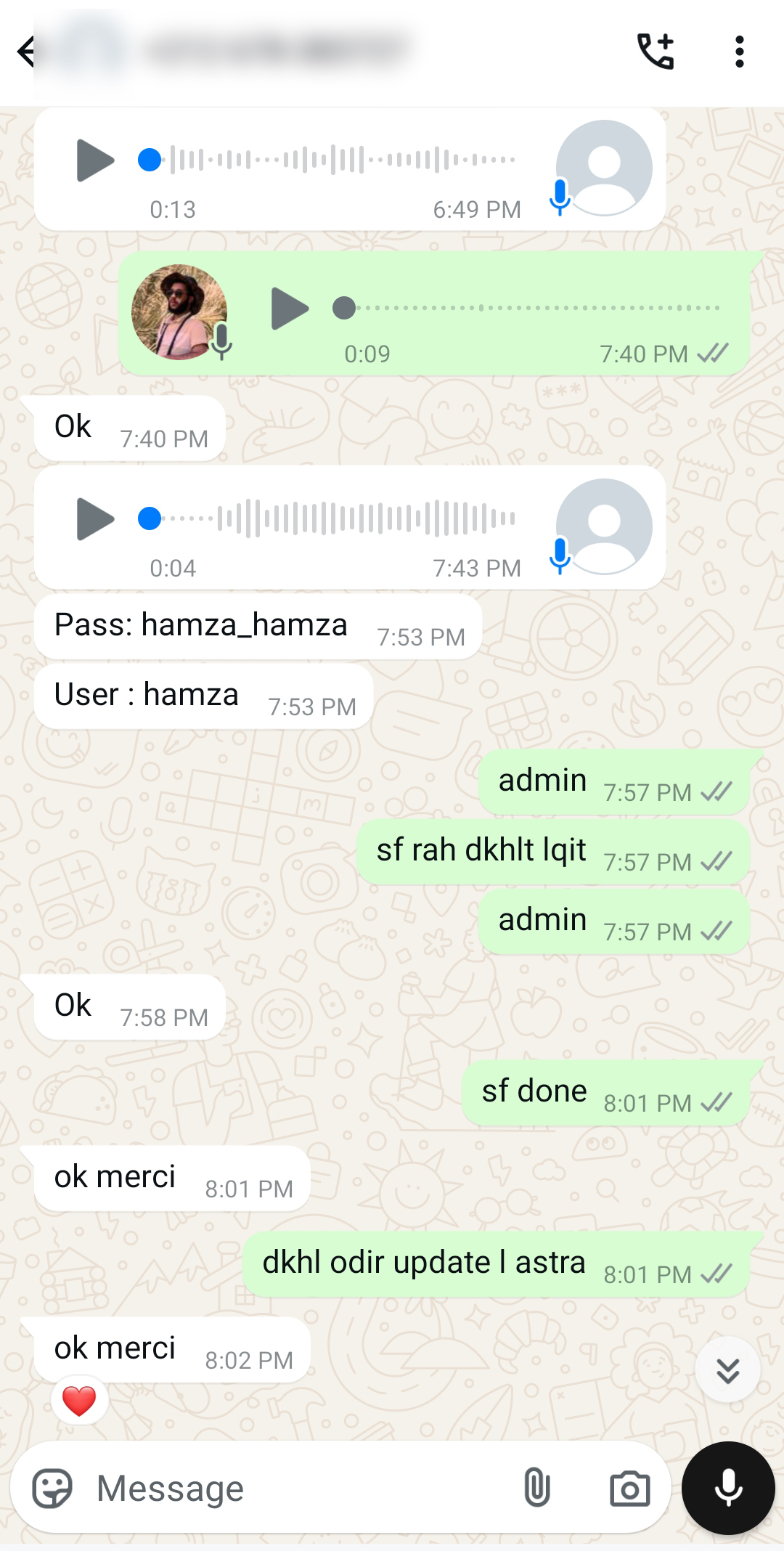Tap the microphone to record voice message
Viewport: 784px width, 1551px height.
(728, 1488)
